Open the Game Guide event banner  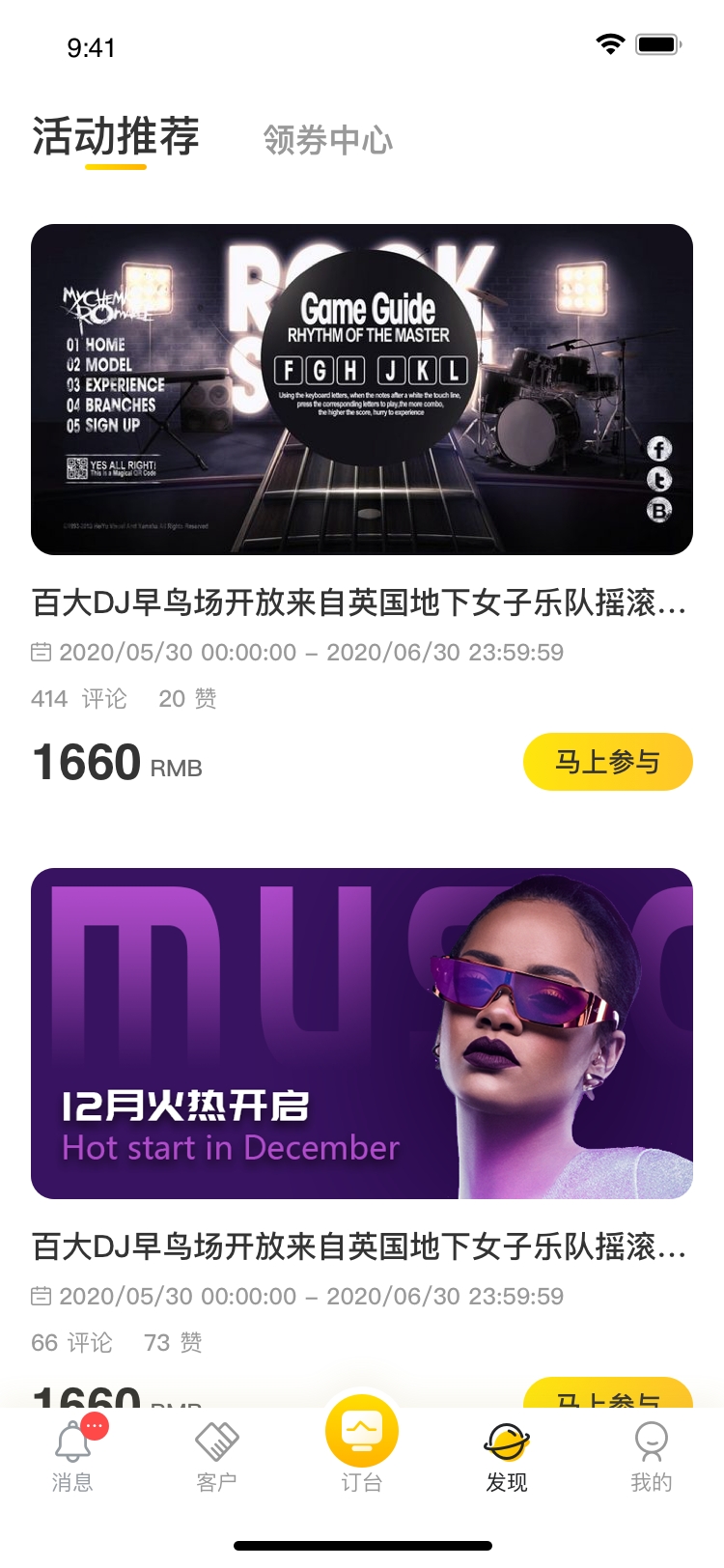click(362, 389)
